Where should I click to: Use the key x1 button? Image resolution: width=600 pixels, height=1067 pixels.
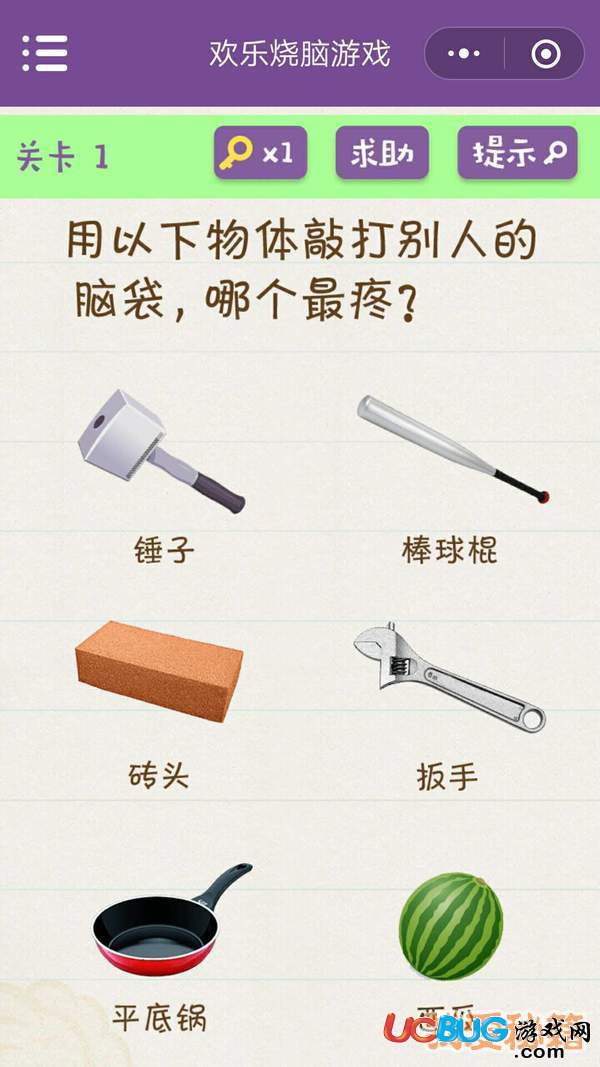coord(260,154)
